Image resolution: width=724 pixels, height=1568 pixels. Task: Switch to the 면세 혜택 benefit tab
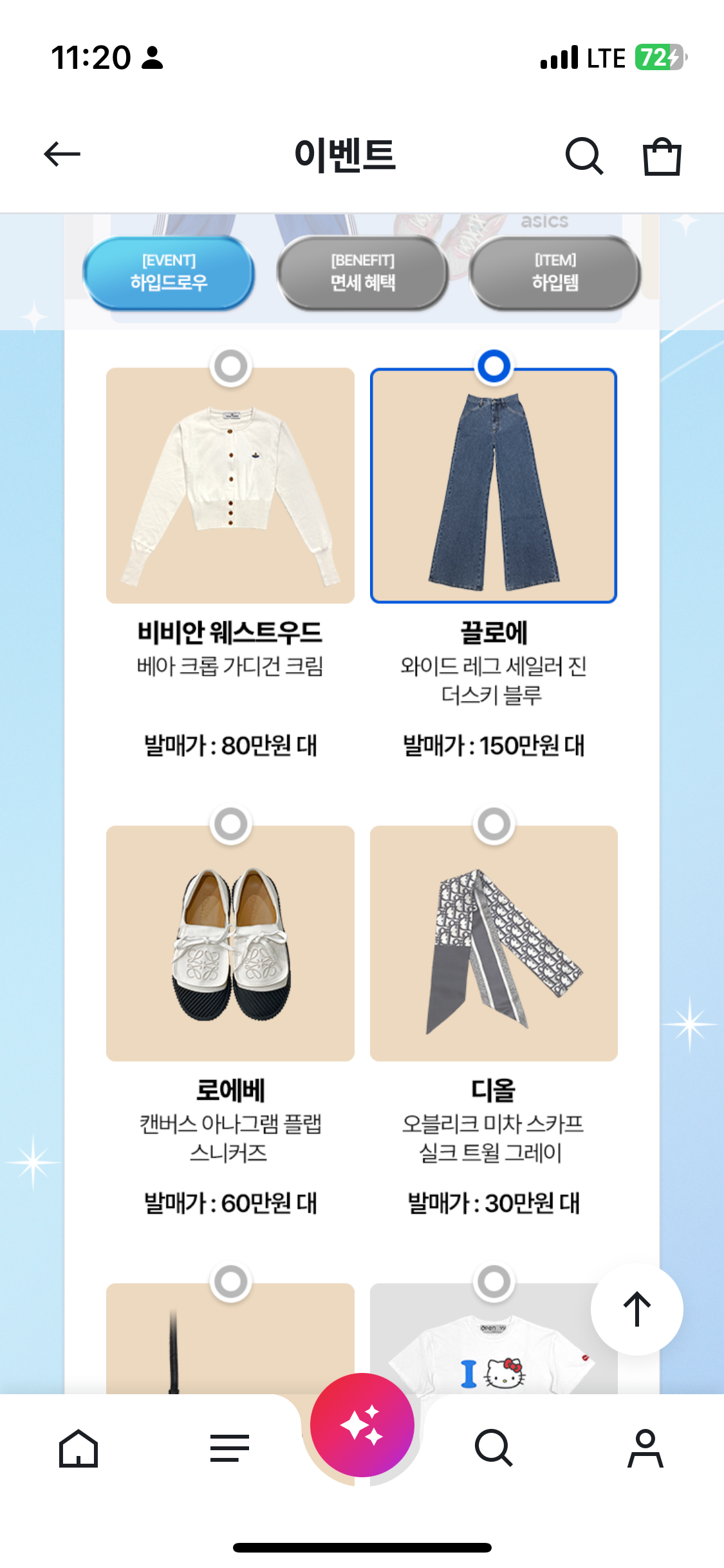362,272
